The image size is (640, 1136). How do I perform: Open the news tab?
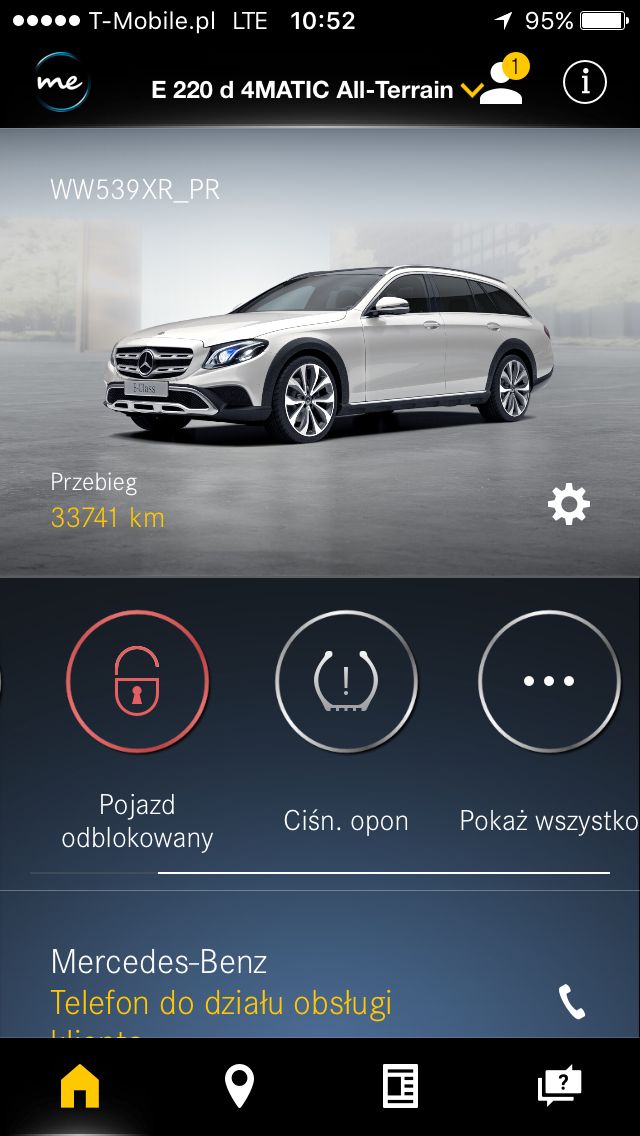click(x=400, y=1086)
